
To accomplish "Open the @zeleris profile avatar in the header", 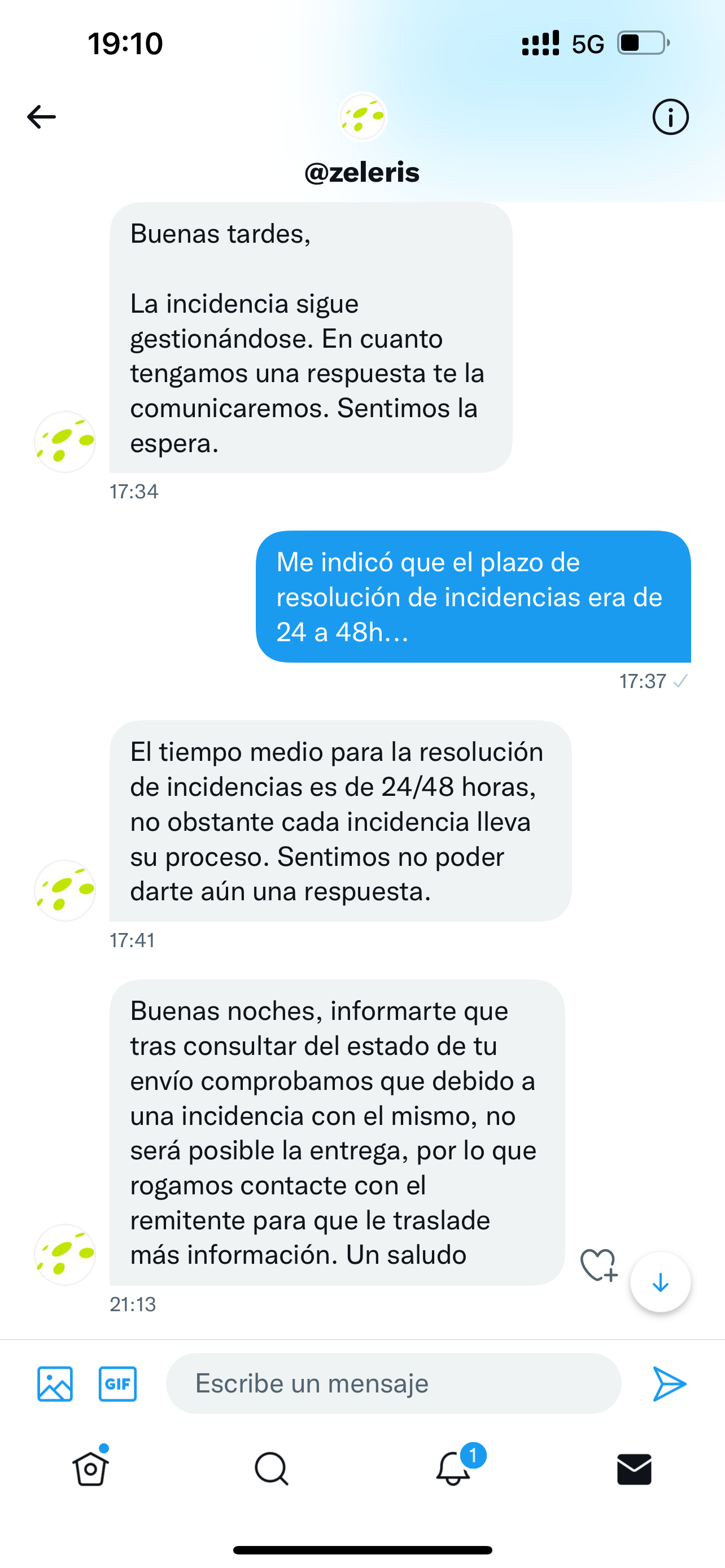I will point(363,116).
